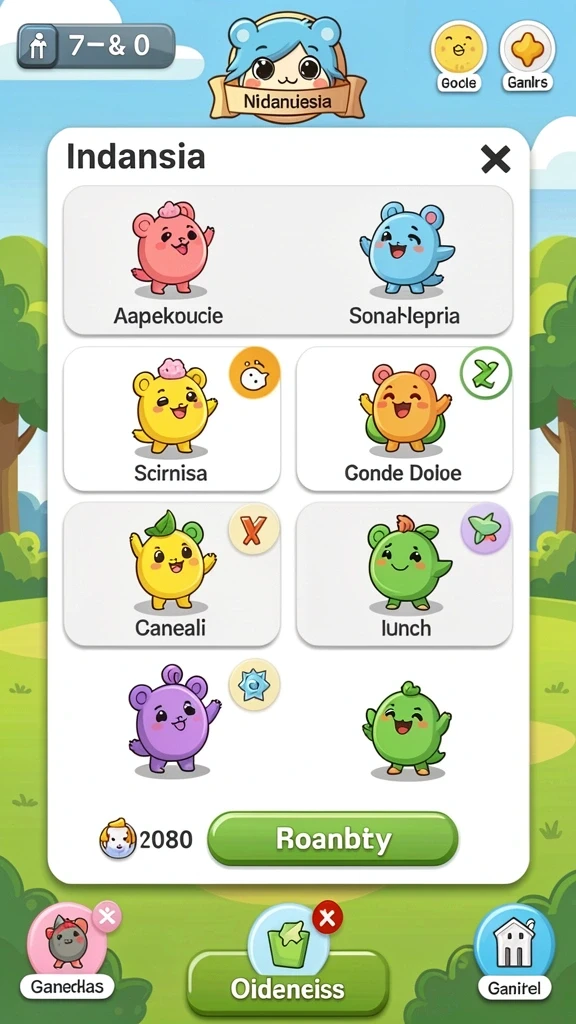Open the Scirnisa character card
Screen dimensions: 576x1024
(172, 419)
